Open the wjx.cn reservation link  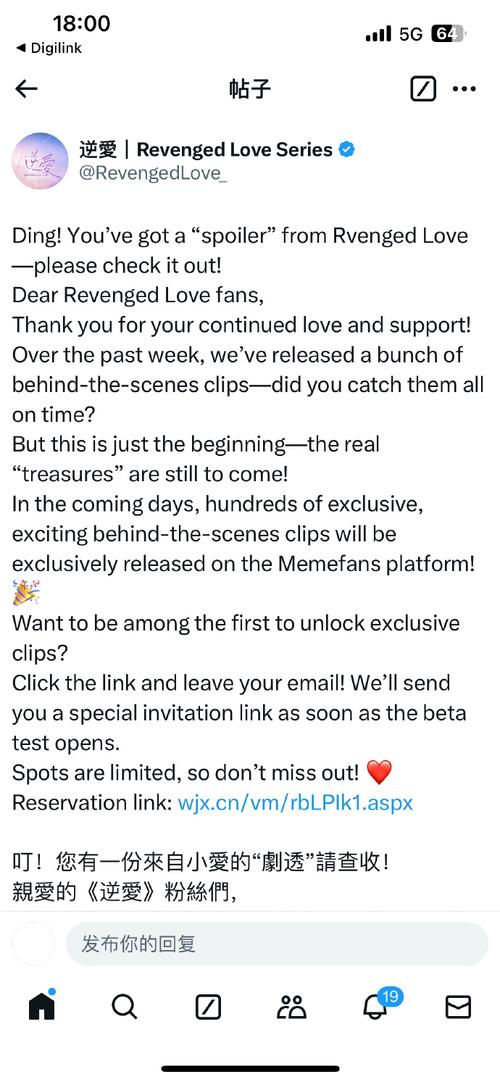(295, 803)
